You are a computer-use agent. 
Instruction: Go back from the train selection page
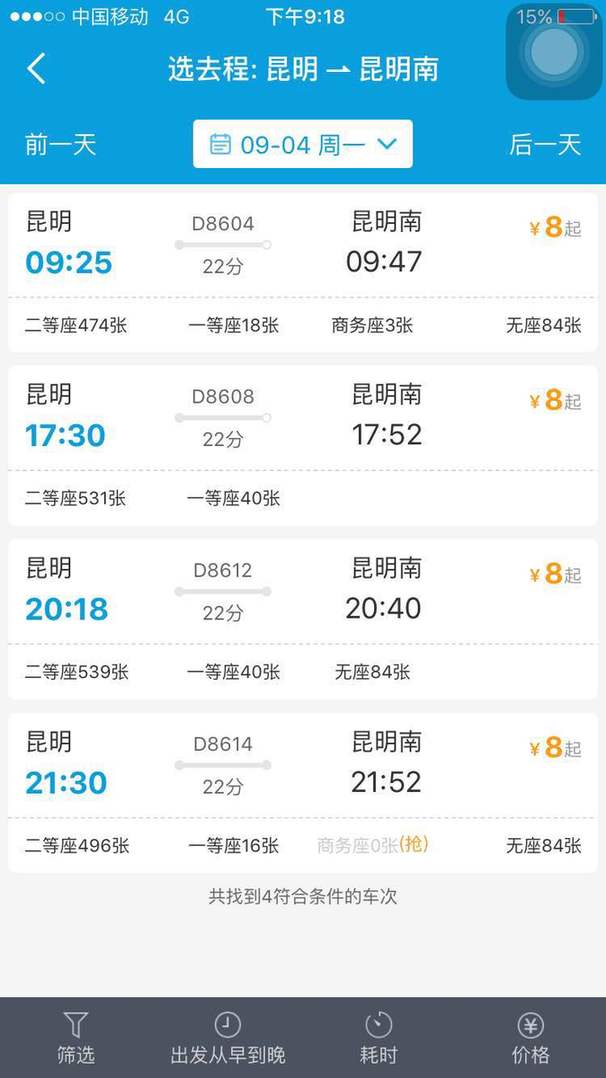pyautogui.click(x=37, y=69)
